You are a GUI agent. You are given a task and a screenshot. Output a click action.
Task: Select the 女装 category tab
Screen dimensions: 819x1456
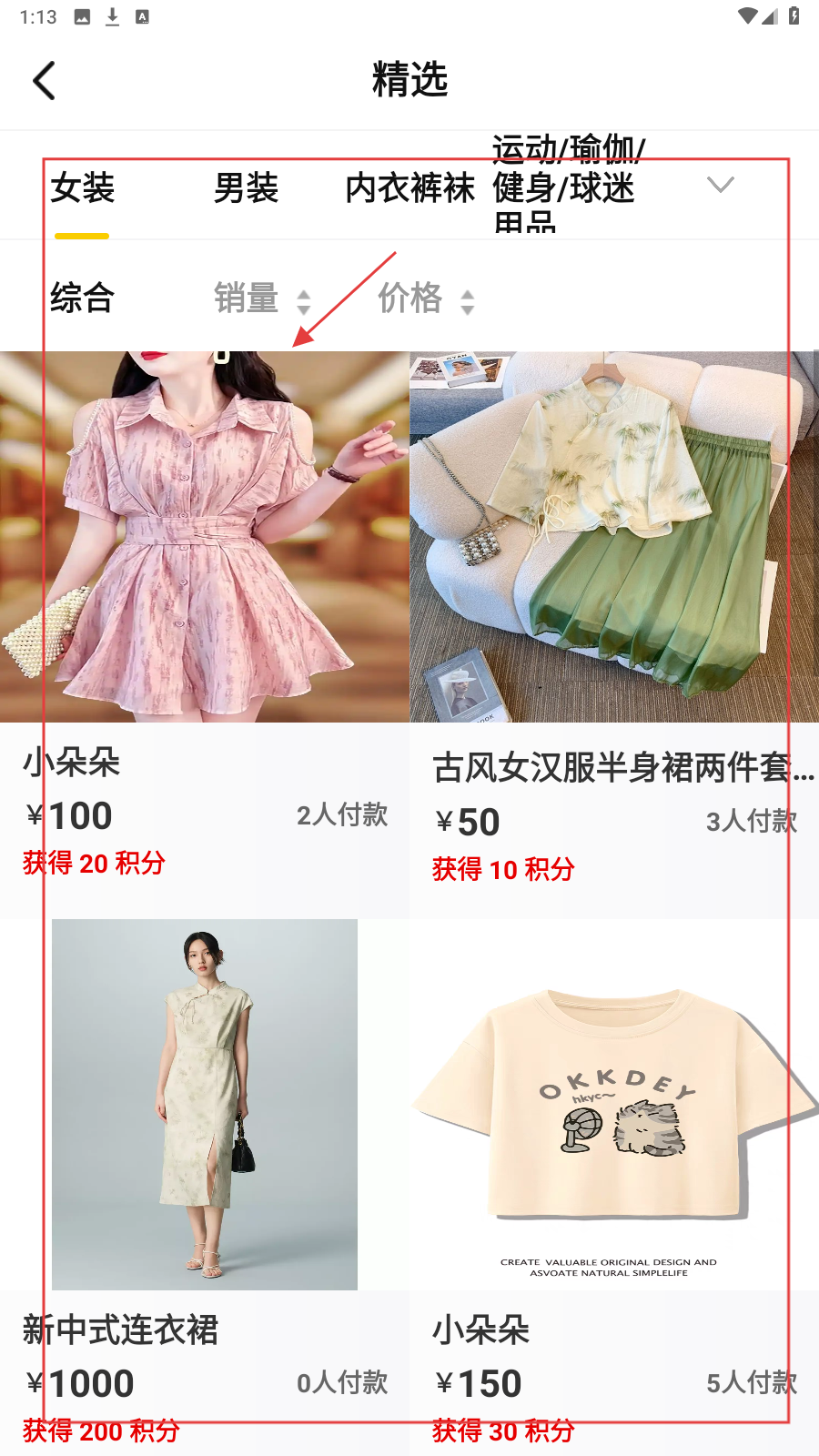[x=82, y=188]
